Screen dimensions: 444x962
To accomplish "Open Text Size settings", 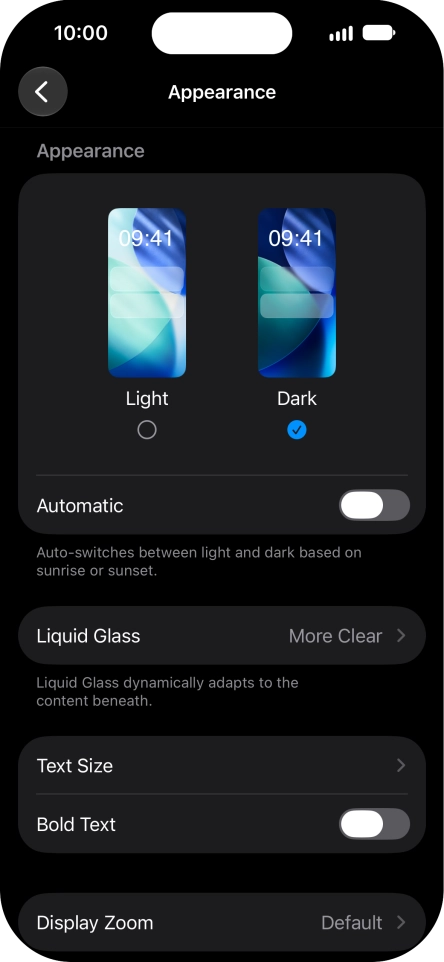I will click(222, 766).
